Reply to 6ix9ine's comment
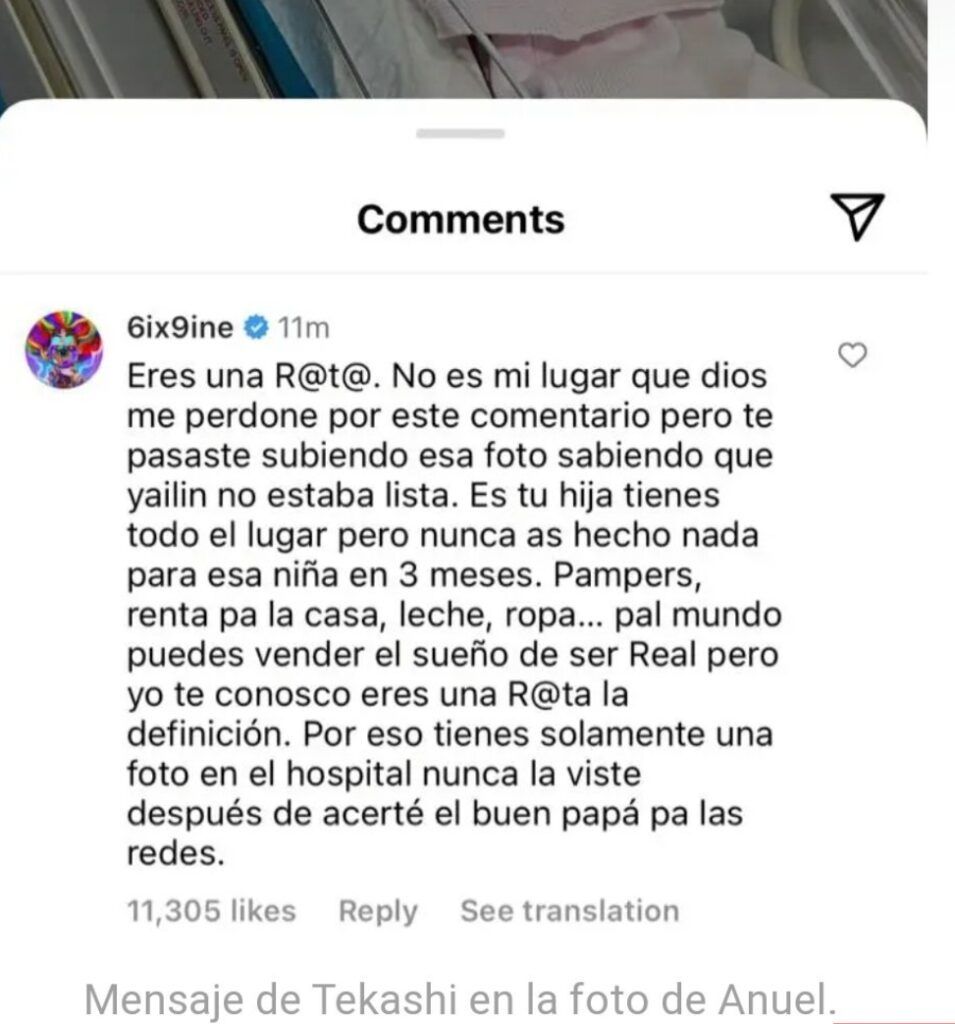This screenshot has height=1024, width=955. 377,911
